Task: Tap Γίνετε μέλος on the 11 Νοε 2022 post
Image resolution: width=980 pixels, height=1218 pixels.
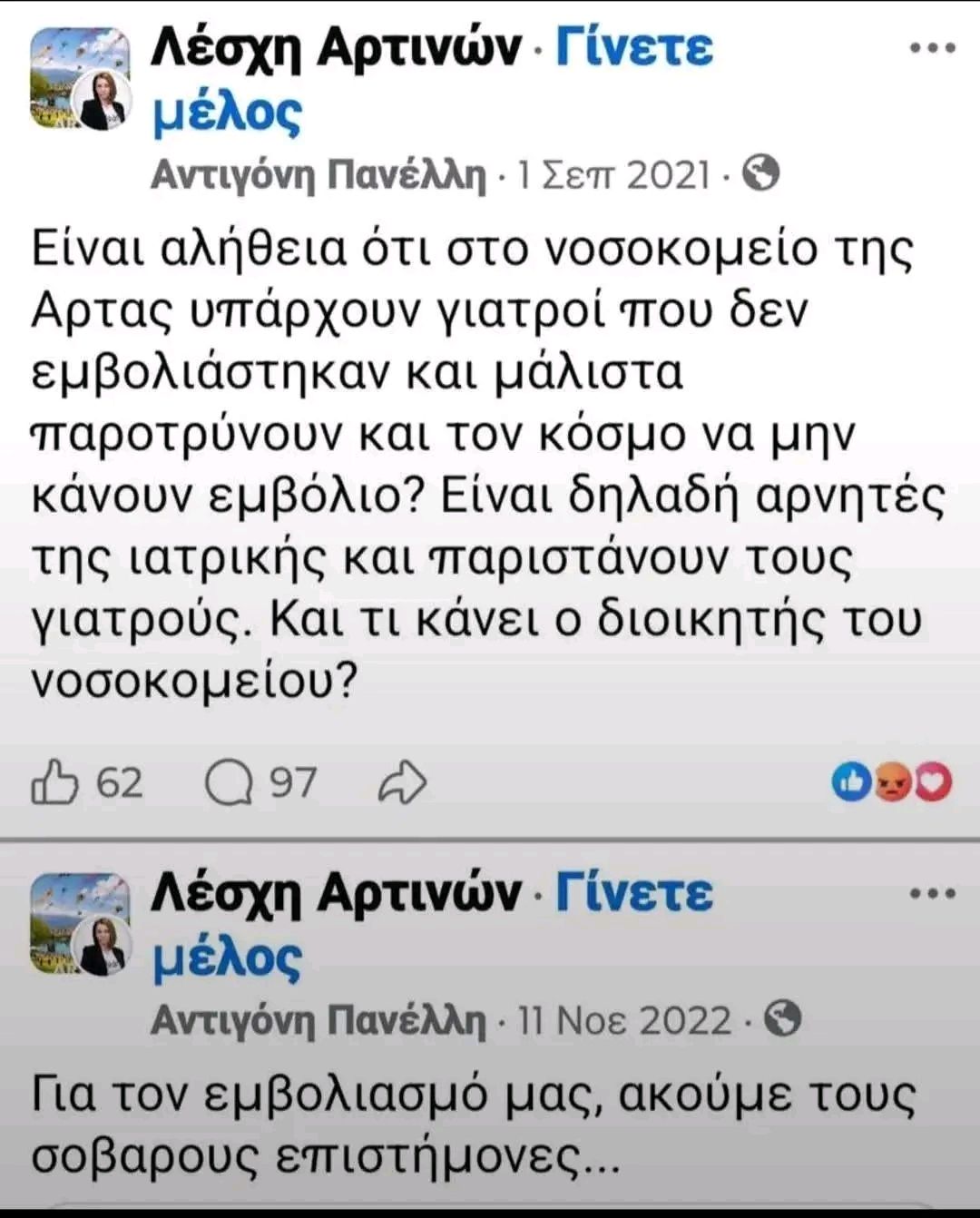Action: pyautogui.click(x=633, y=893)
